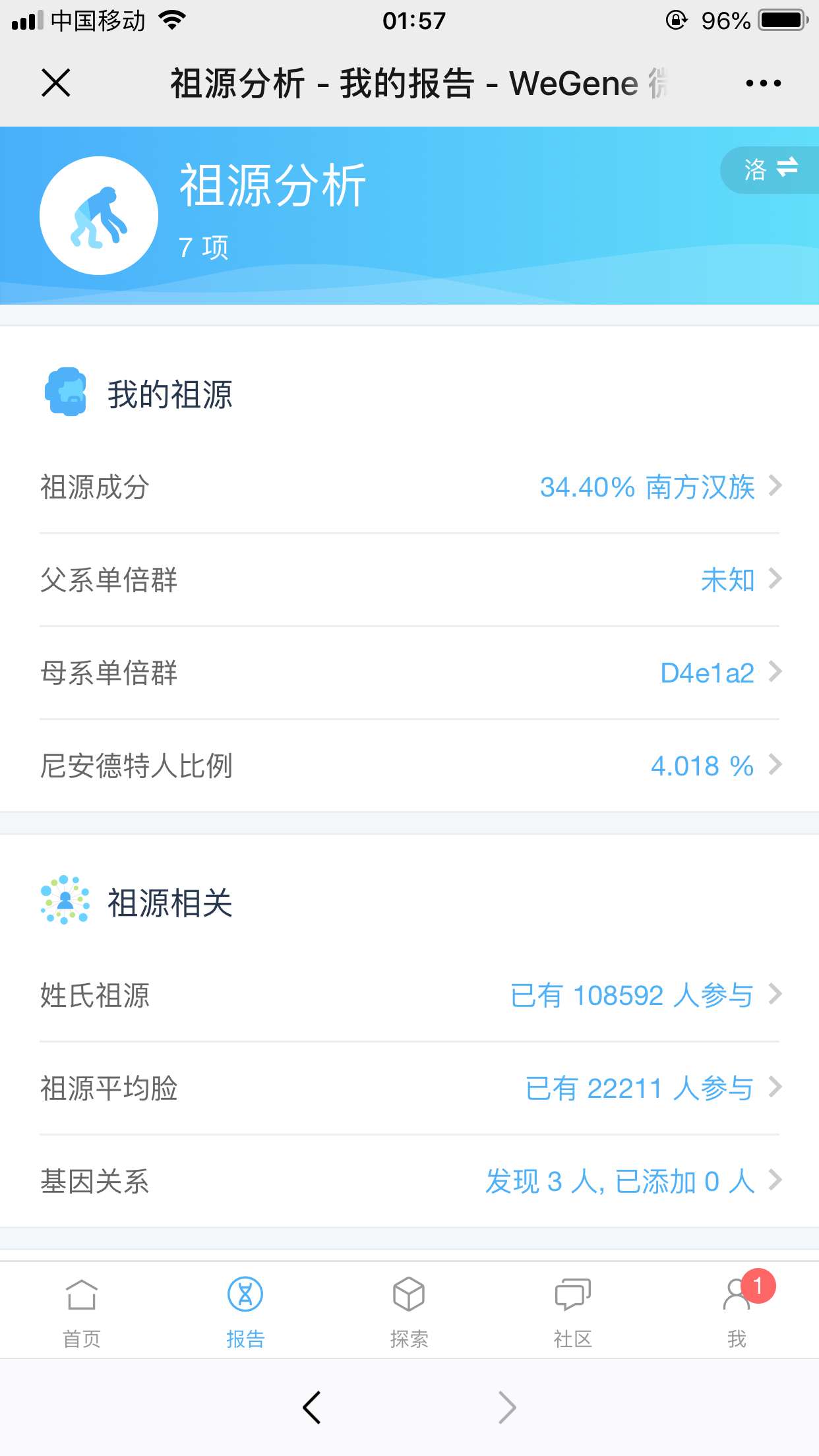Viewport: 819px width, 1456px height.
Task: Open the 姓氏祖源 section
Action: pos(409,995)
